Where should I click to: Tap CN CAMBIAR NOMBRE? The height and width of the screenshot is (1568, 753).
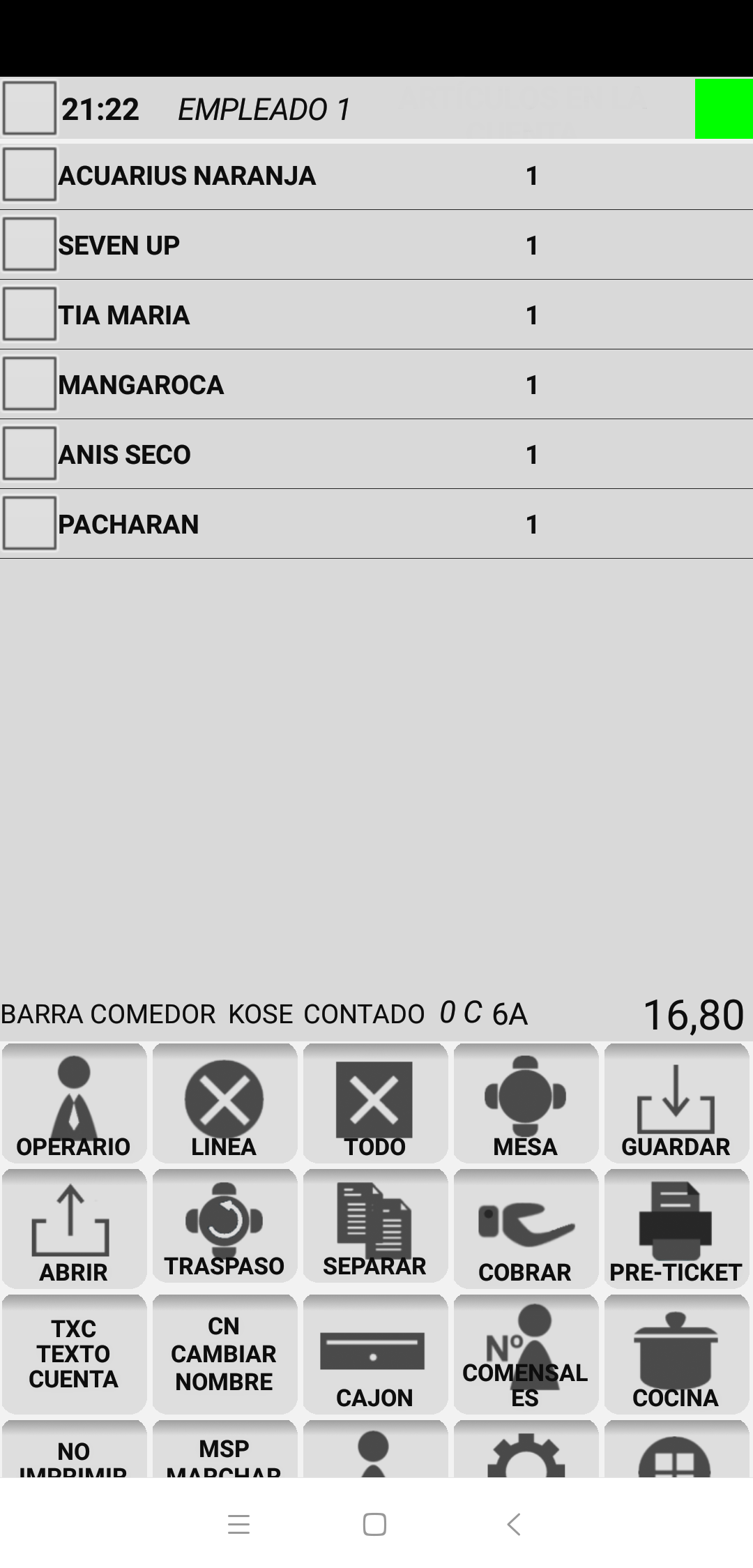tap(225, 1354)
